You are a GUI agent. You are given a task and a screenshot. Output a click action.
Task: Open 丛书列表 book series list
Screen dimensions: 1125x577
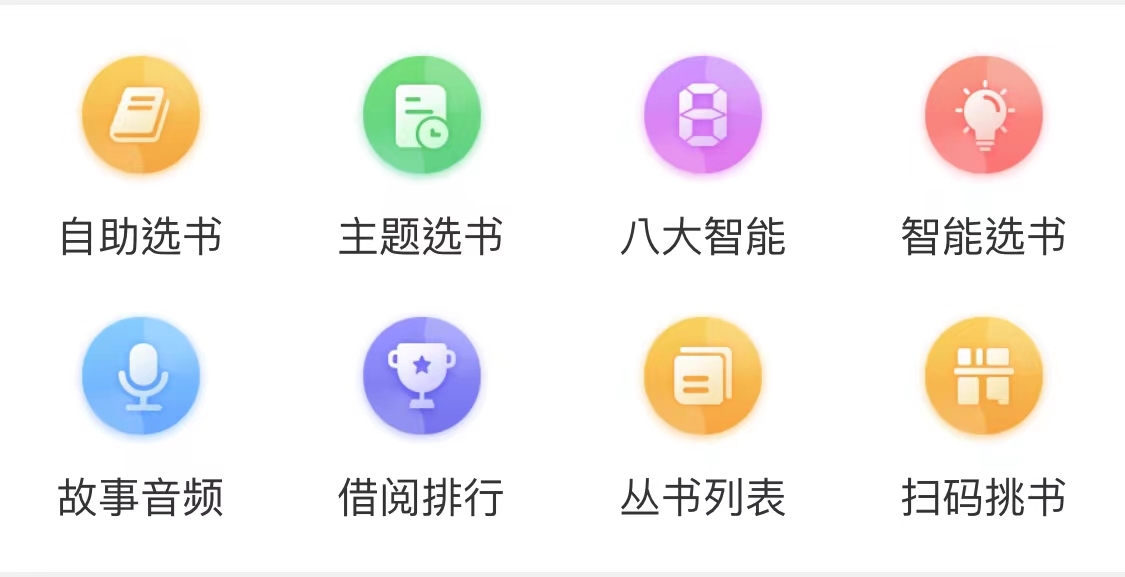coord(702,376)
